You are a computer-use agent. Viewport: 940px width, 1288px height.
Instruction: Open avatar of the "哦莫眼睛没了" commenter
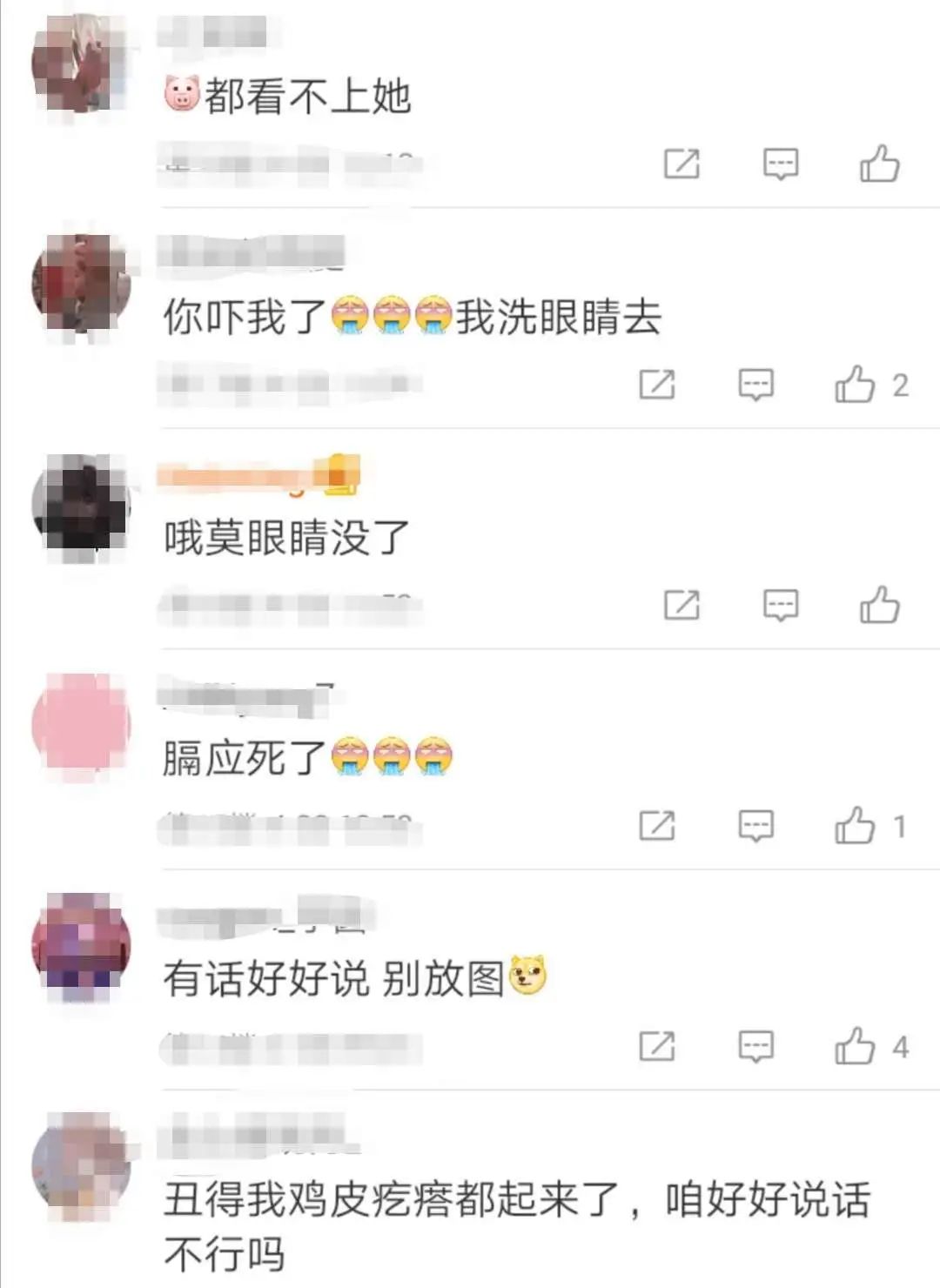(80, 506)
